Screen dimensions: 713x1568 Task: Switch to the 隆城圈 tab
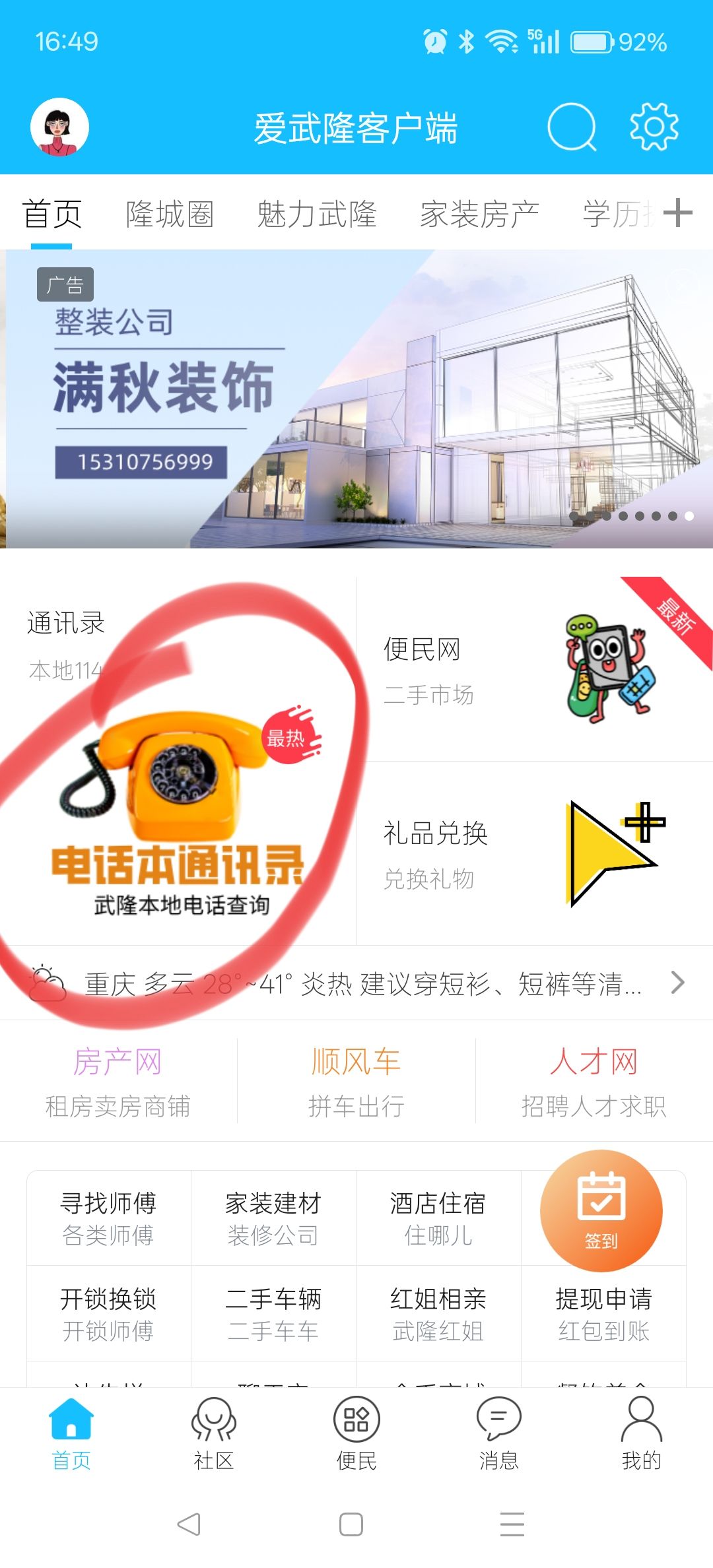click(x=170, y=214)
